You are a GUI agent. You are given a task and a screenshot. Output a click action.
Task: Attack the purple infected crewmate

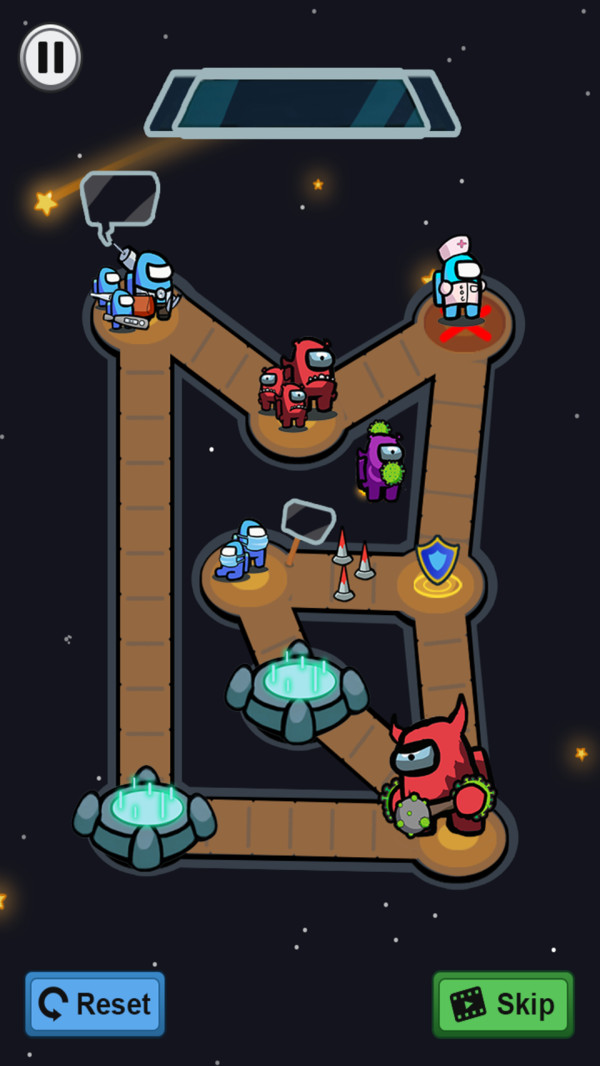[x=381, y=464]
